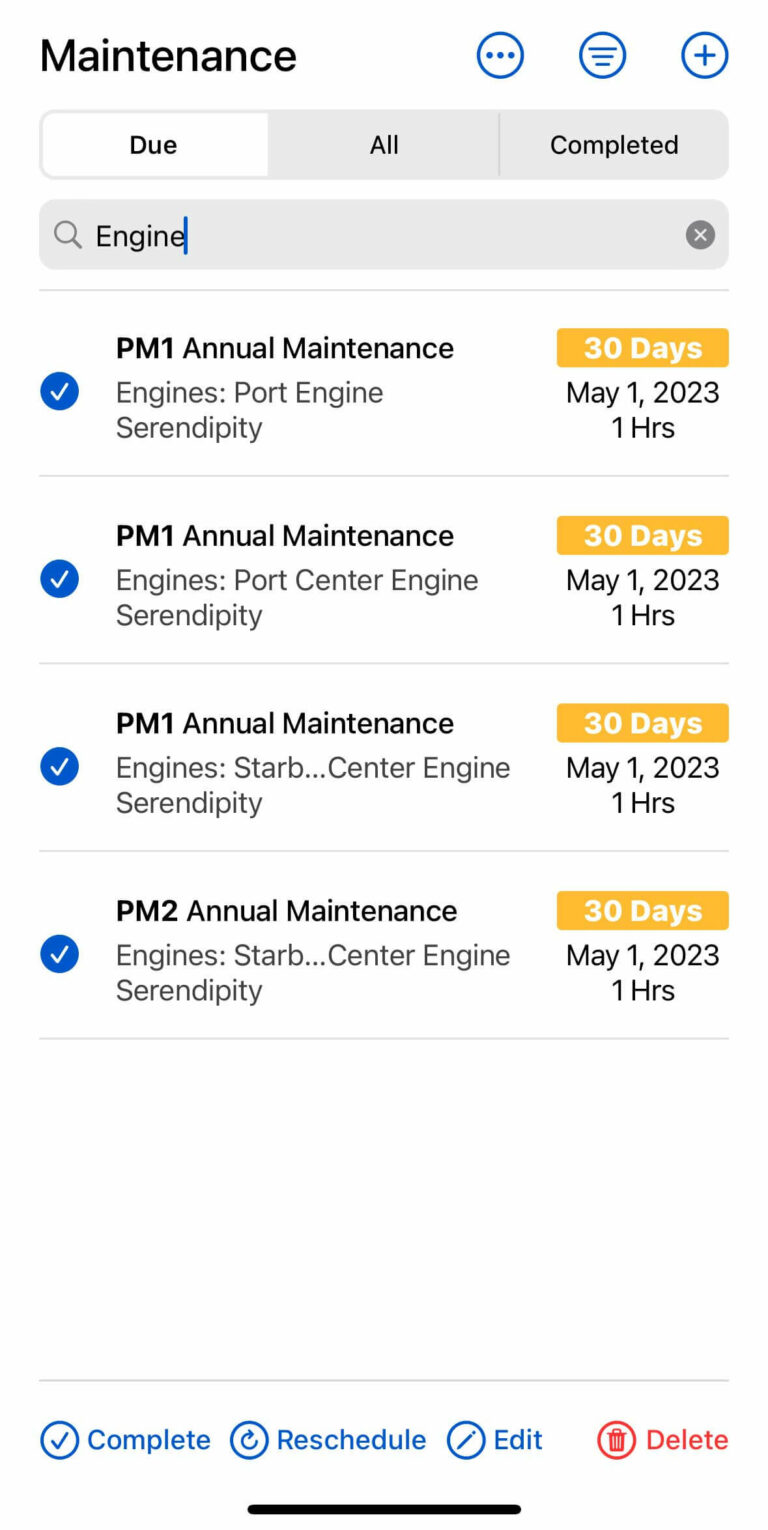Uncheck the PM1 Port Engine maintenance task
The width and height of the screenshot is (768, 1530).
(59, 390)
